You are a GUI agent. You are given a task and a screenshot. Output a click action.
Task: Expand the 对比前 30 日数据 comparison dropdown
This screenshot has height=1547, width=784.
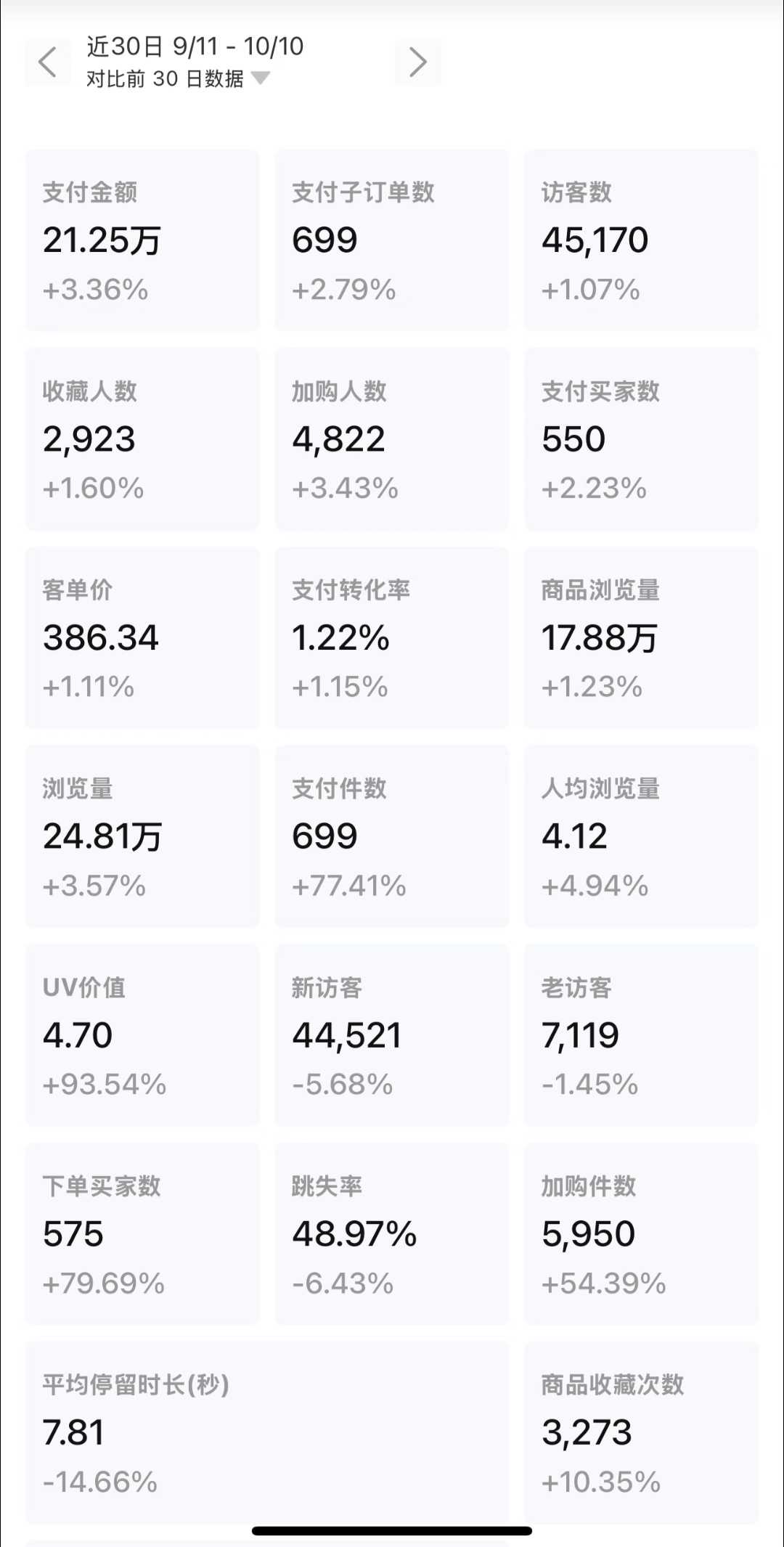click(177, 78)
